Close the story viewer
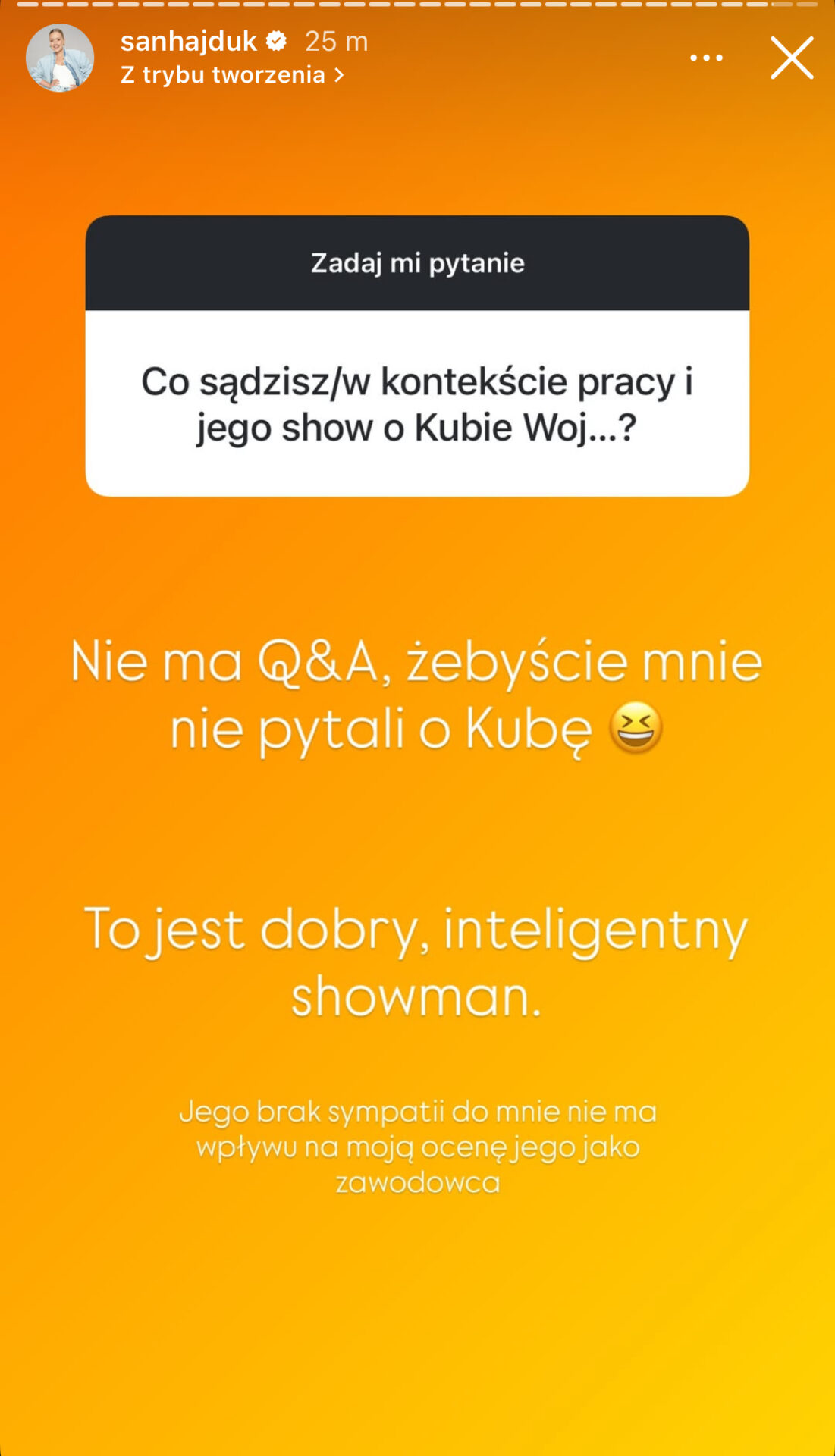This screenshot has height=1456, width=835. tap(792, 58)
